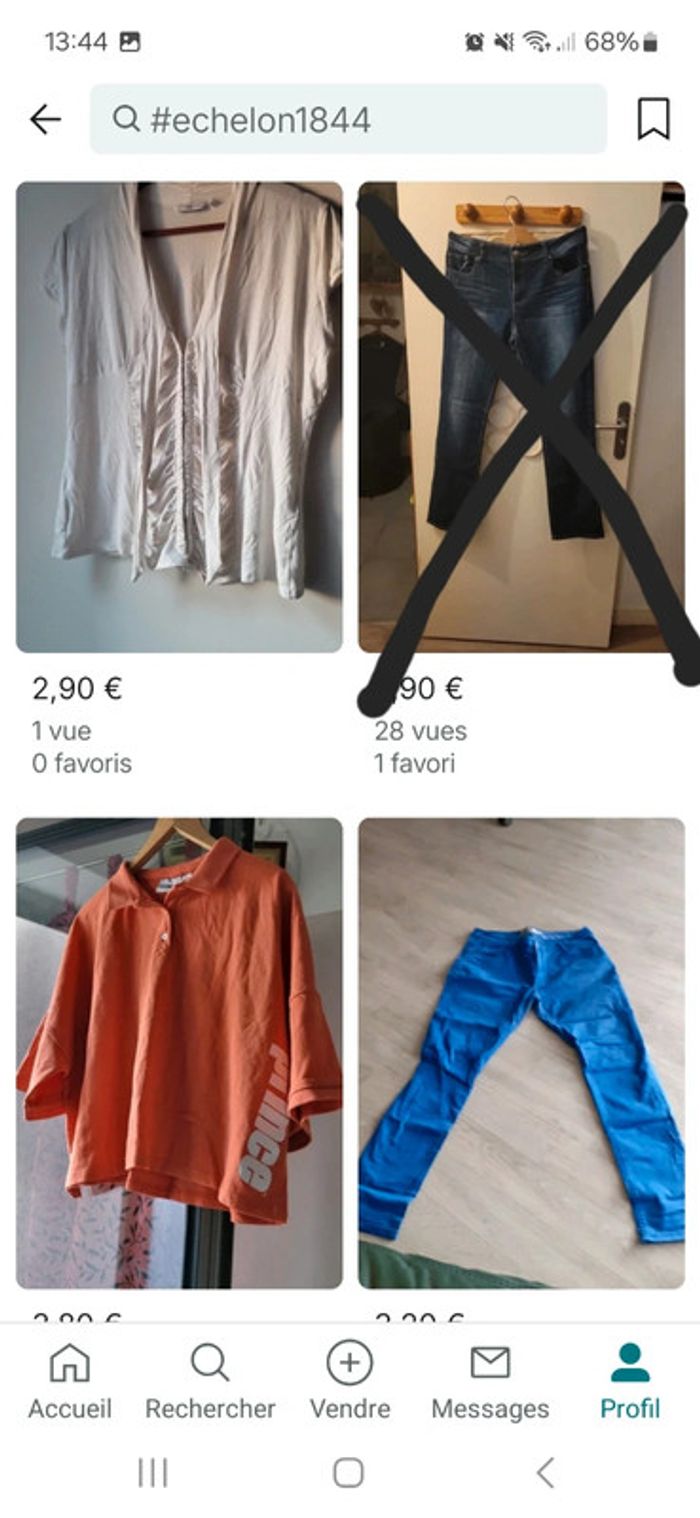Open the orange Prince polo listing
The width and height of the screenshot is (700, 1518).
(x=179, y=1052)
